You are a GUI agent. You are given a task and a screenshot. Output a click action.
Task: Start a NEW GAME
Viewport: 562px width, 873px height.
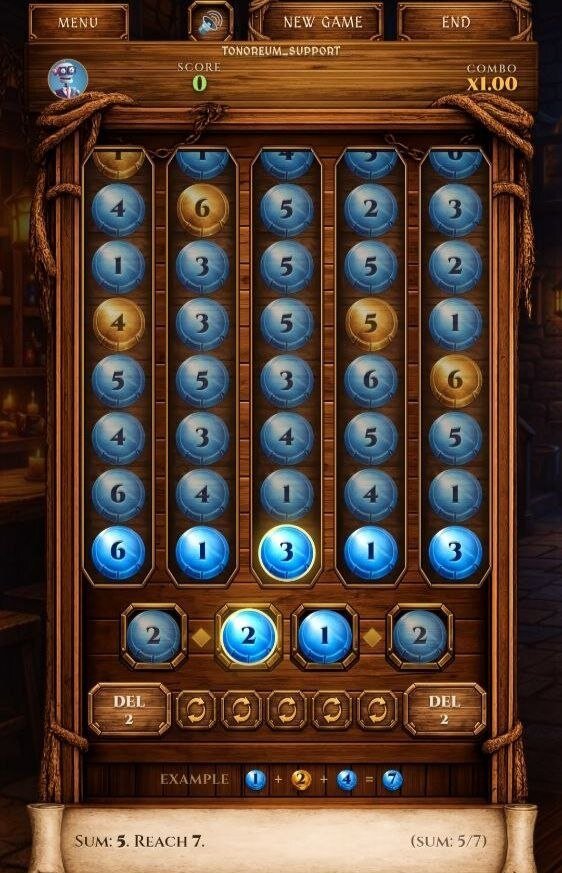322,22
